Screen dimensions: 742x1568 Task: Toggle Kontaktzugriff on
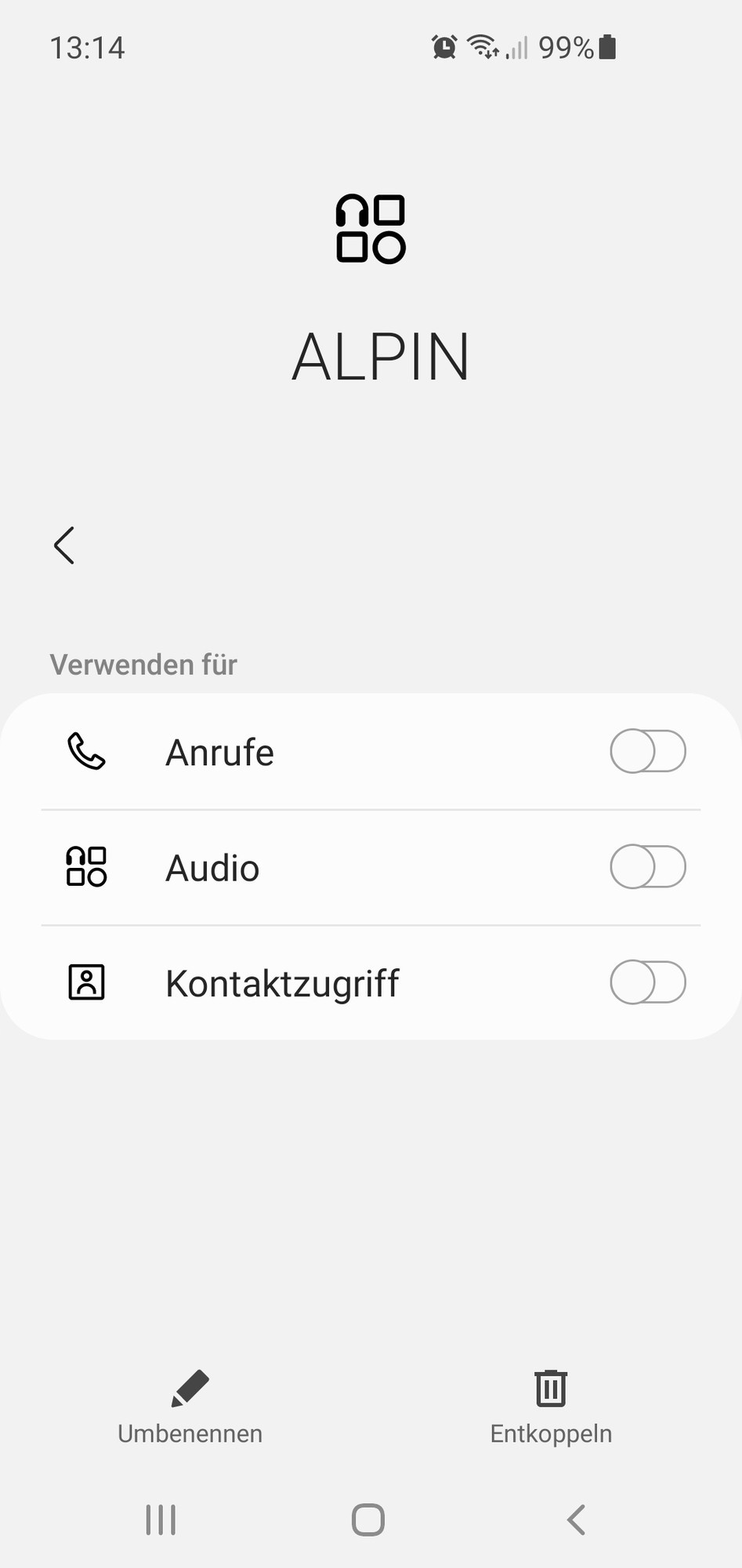click(647, 982)
